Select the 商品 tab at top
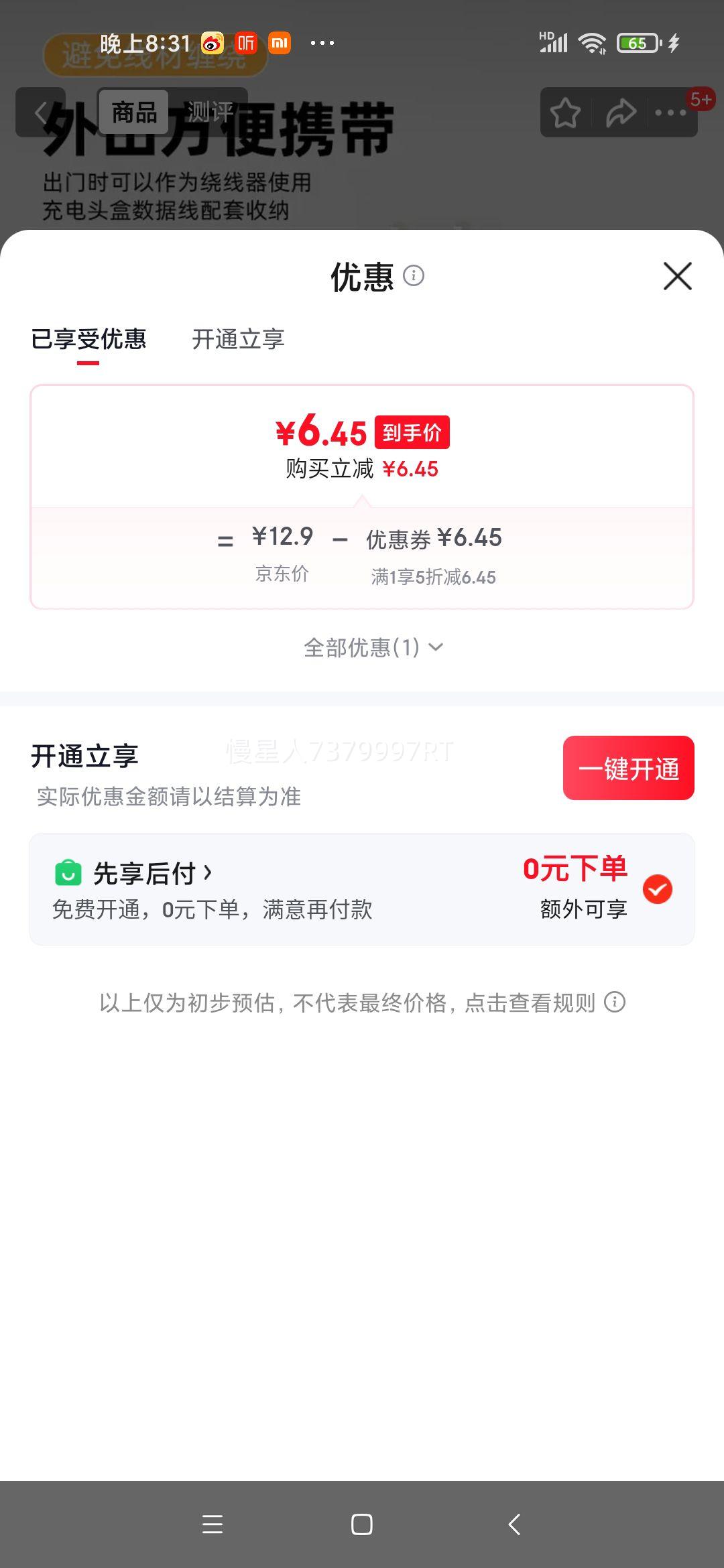724x1568 pixels. (133, 111)
